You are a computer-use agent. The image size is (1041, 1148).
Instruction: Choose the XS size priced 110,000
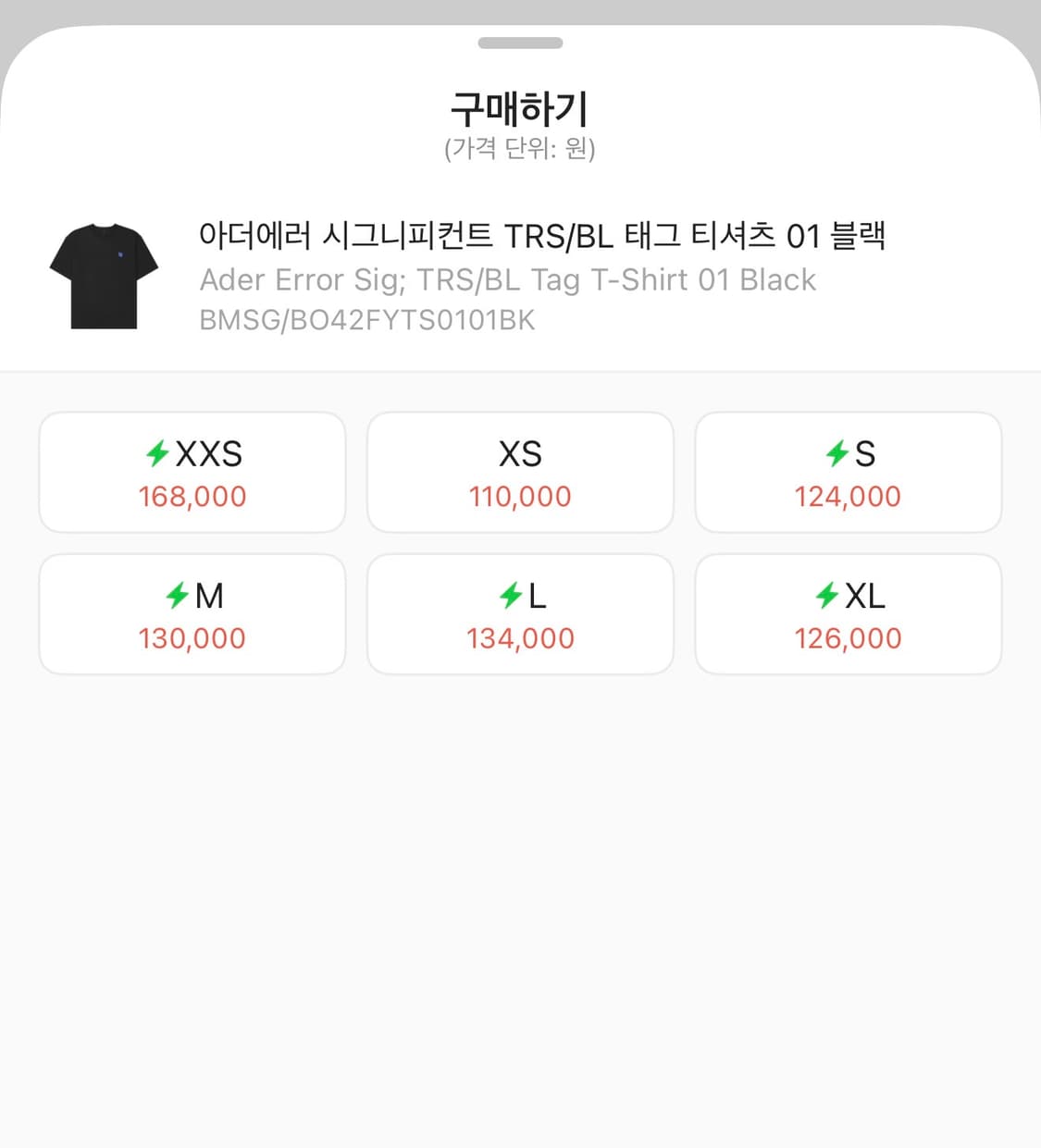tap(520, 472)
